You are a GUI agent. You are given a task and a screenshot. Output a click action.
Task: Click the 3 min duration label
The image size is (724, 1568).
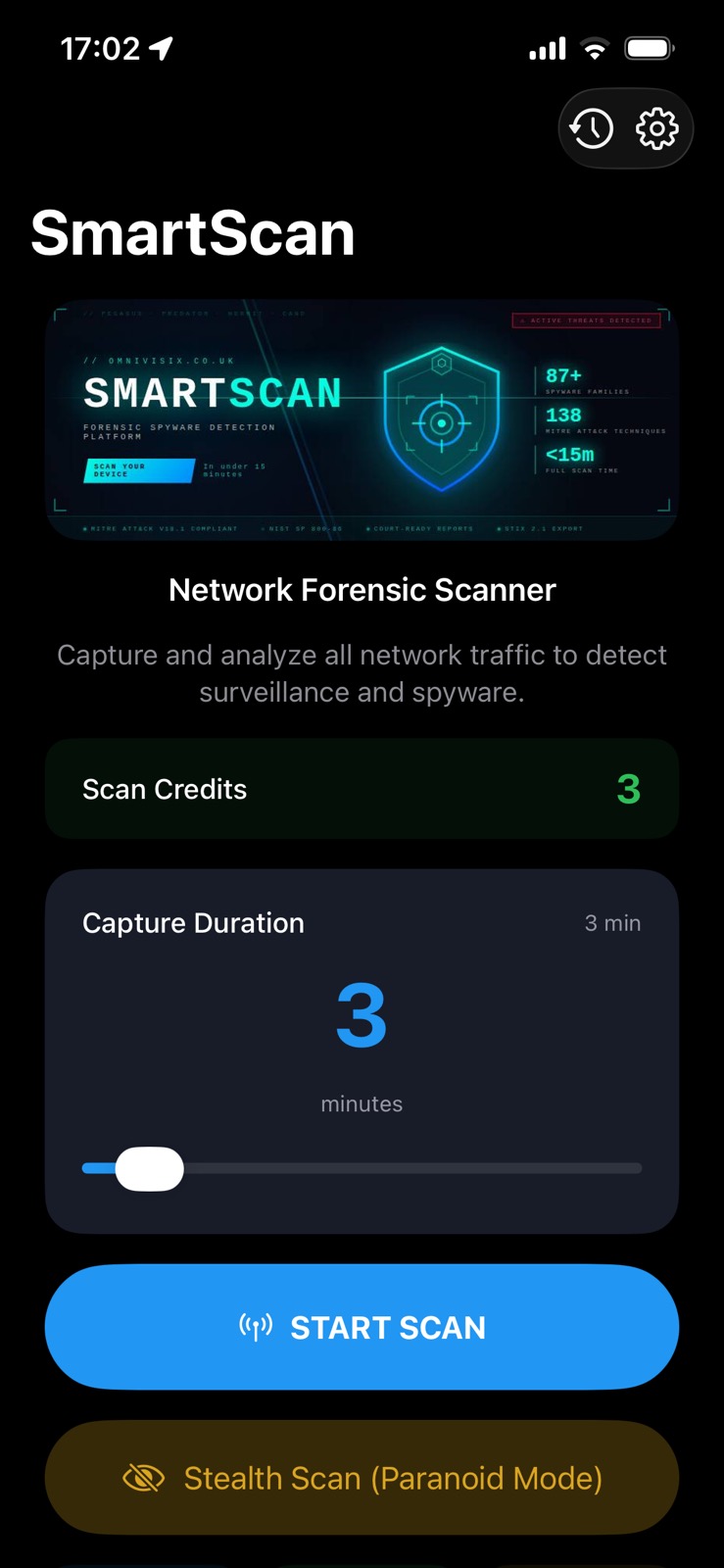tap(612, 922)
